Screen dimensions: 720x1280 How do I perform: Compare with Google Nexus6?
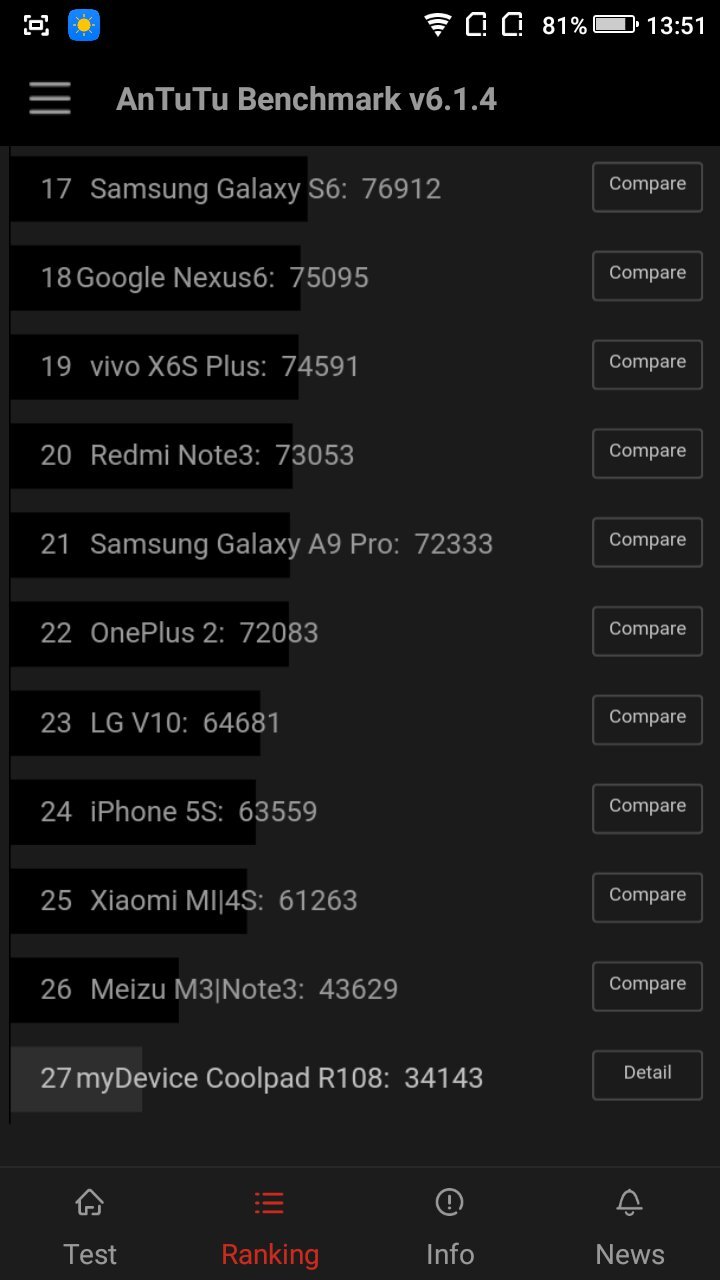tap(647, 276)
